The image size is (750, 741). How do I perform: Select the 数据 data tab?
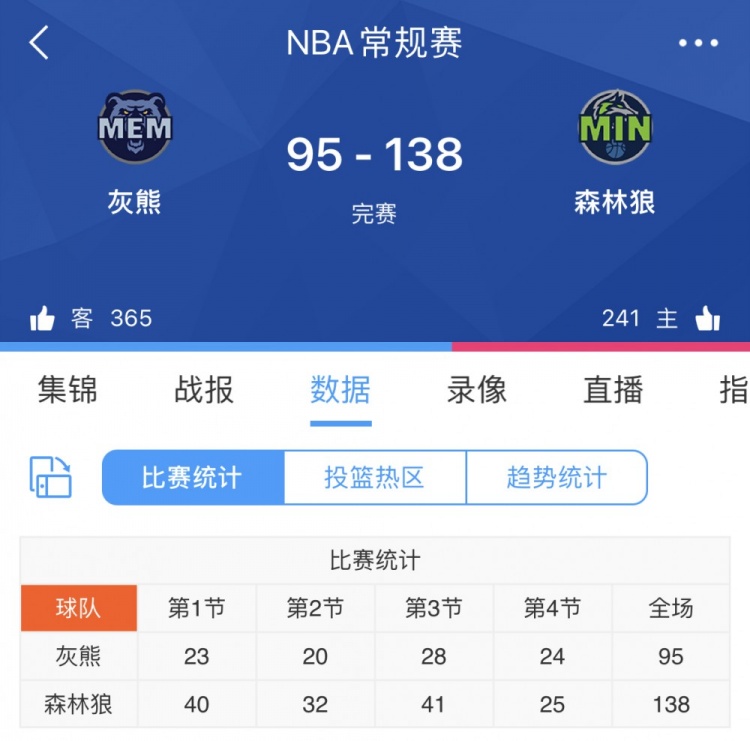pyautogui.click(x=340, y=390)
